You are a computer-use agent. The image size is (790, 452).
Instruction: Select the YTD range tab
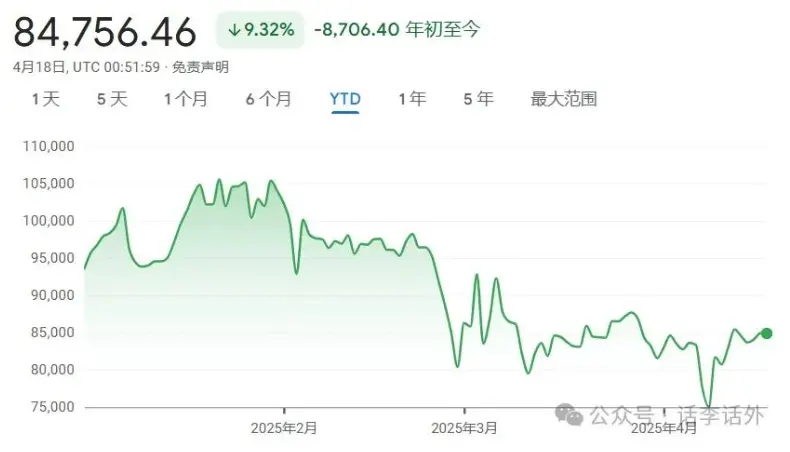click(x=345, y=99)
